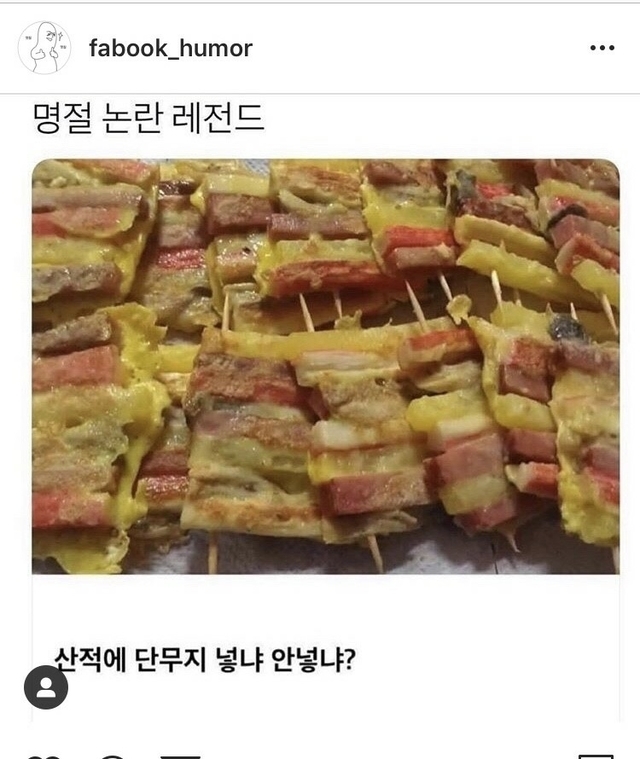Open the post's overflow menu
640x759 pixels.
click(x=602, y=48)
